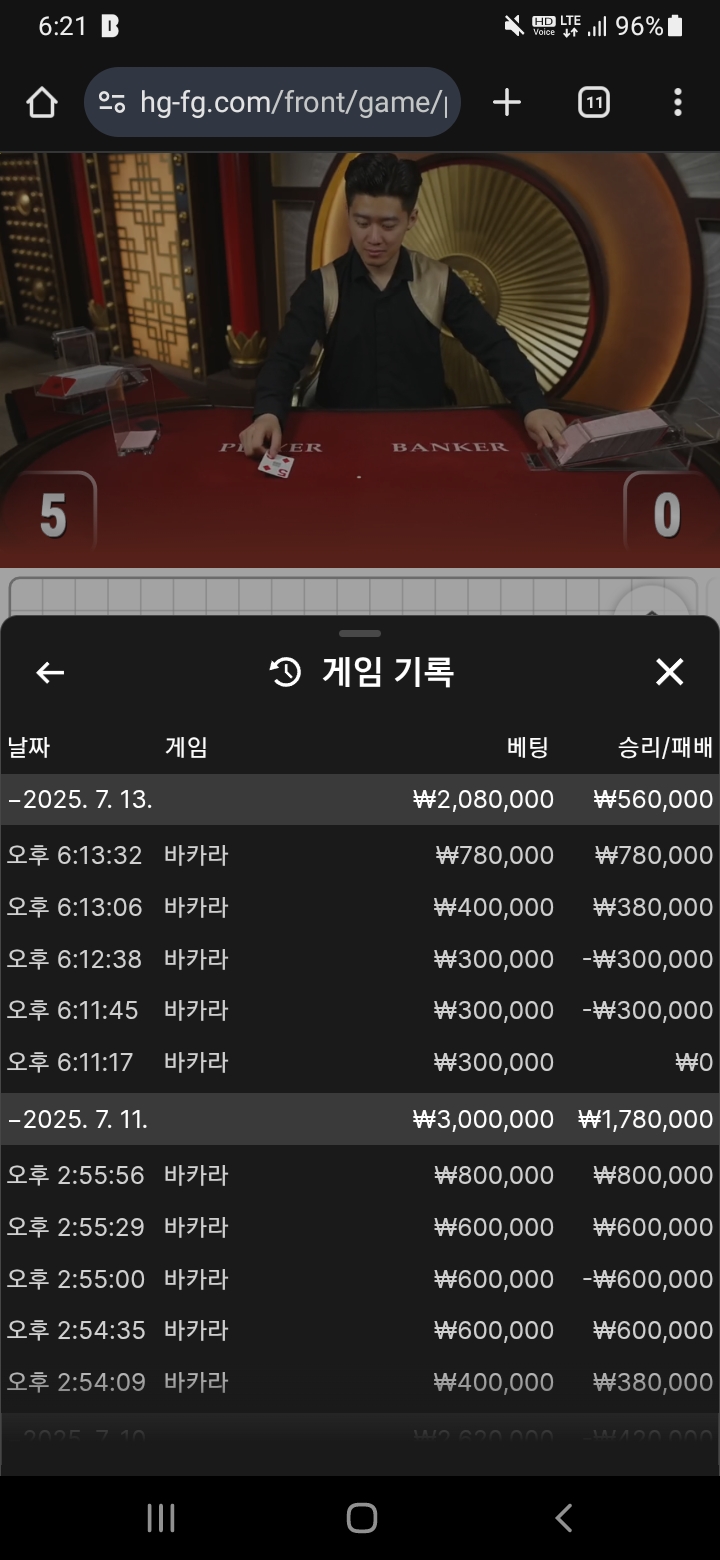The image size is (720, 1560).
Task: Open the 2:55:00 baccarat record
Action: pos(360,1279)
